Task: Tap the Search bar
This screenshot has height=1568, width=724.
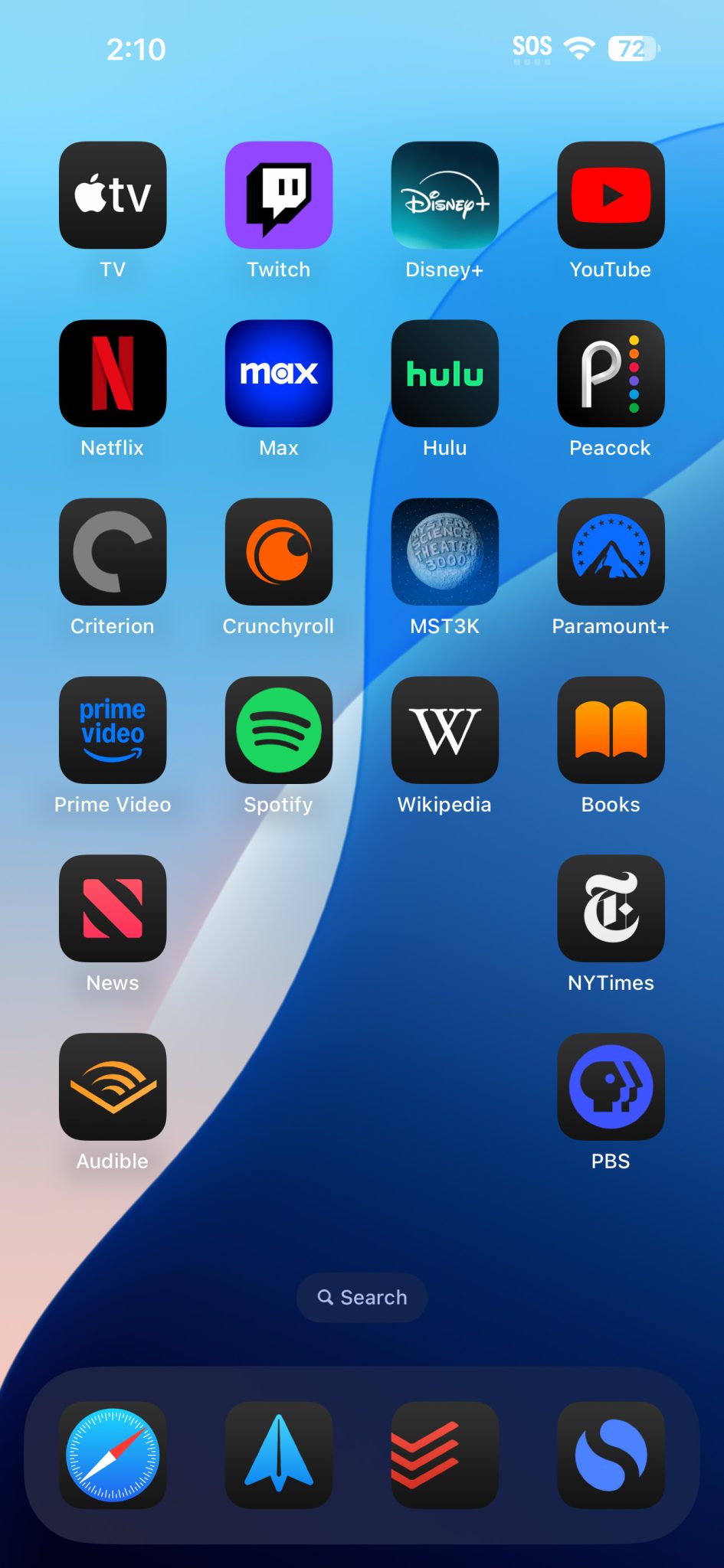Action: point(362,1297)
